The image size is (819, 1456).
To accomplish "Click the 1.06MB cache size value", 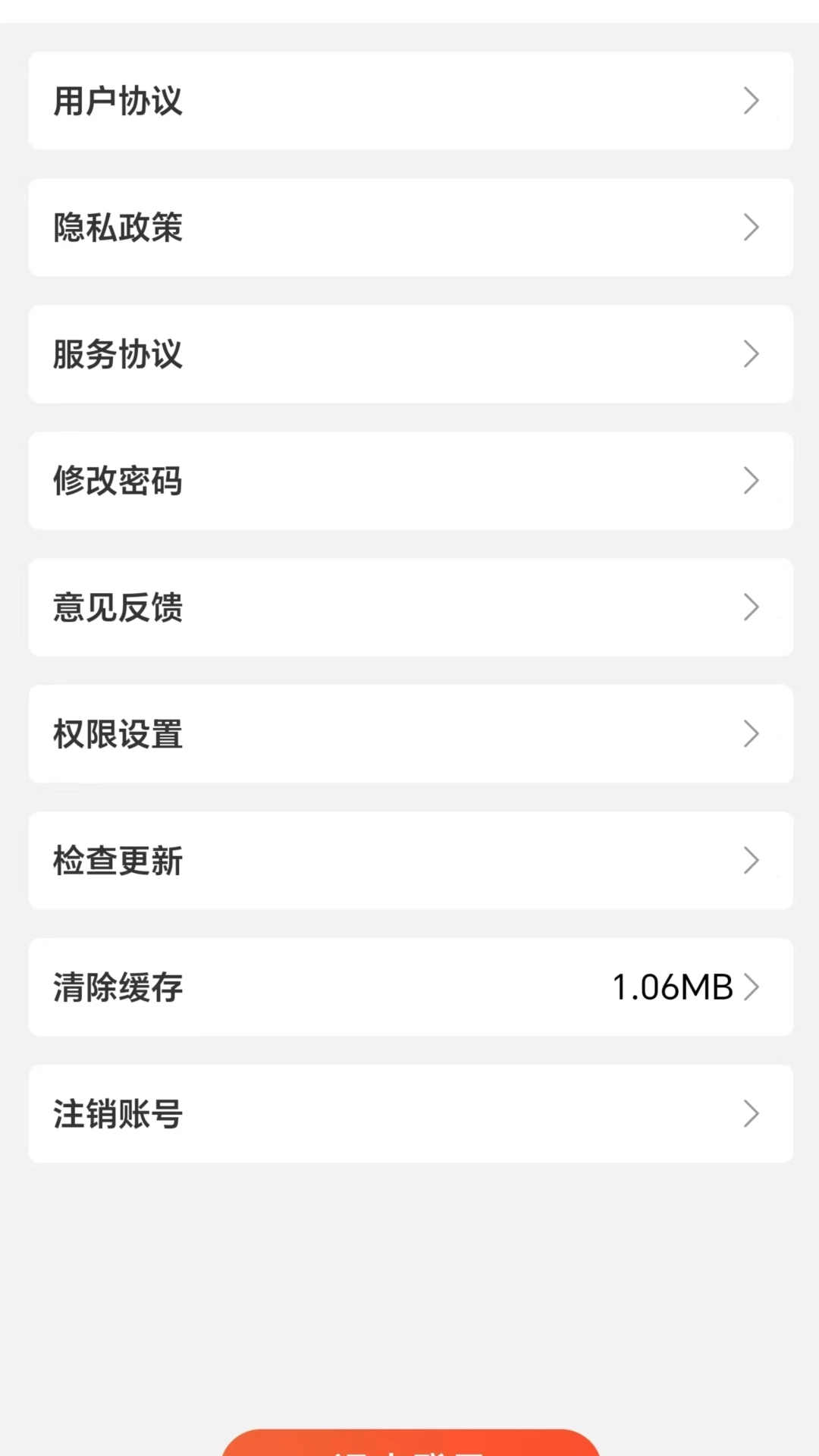I will click(x=671, y=987).
